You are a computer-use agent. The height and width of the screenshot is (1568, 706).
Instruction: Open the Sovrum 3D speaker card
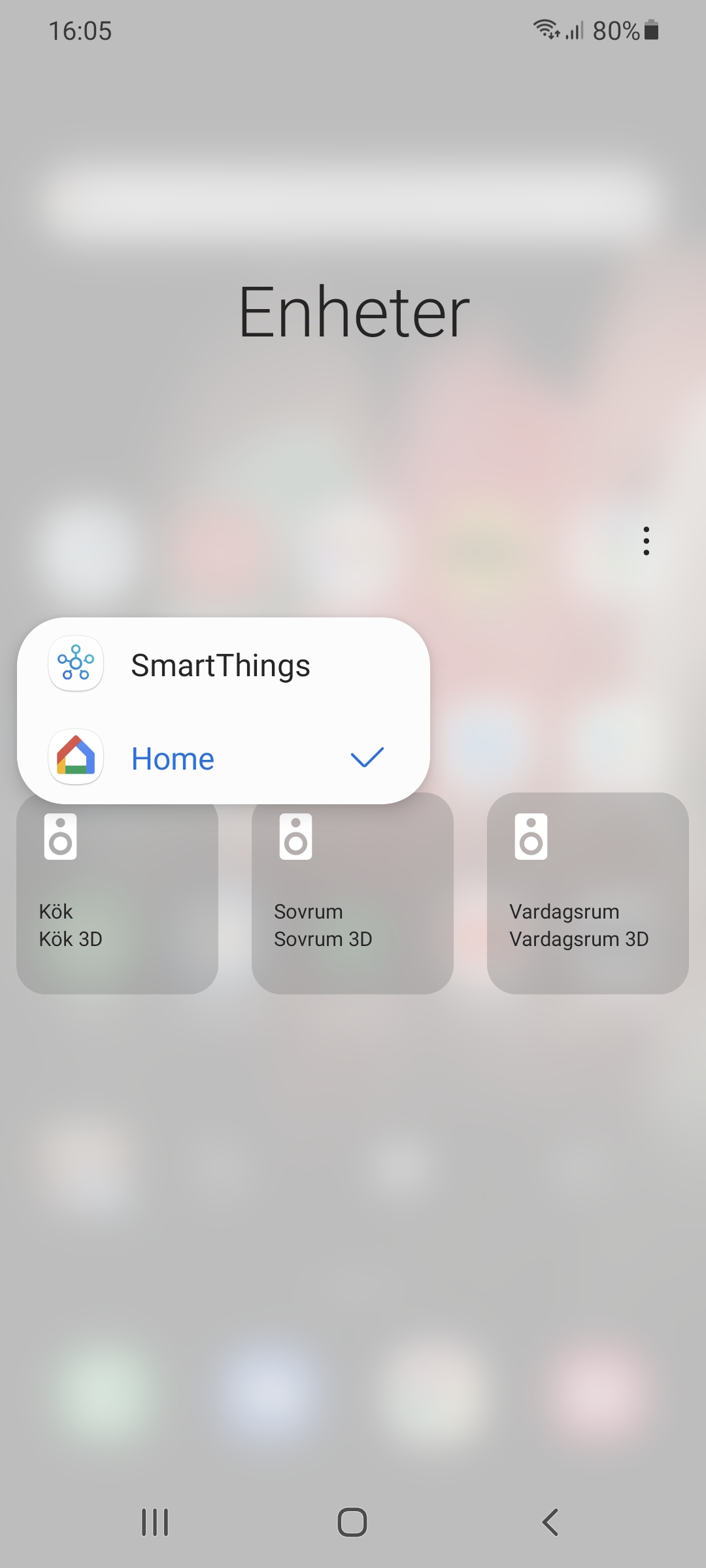[352, 902]
